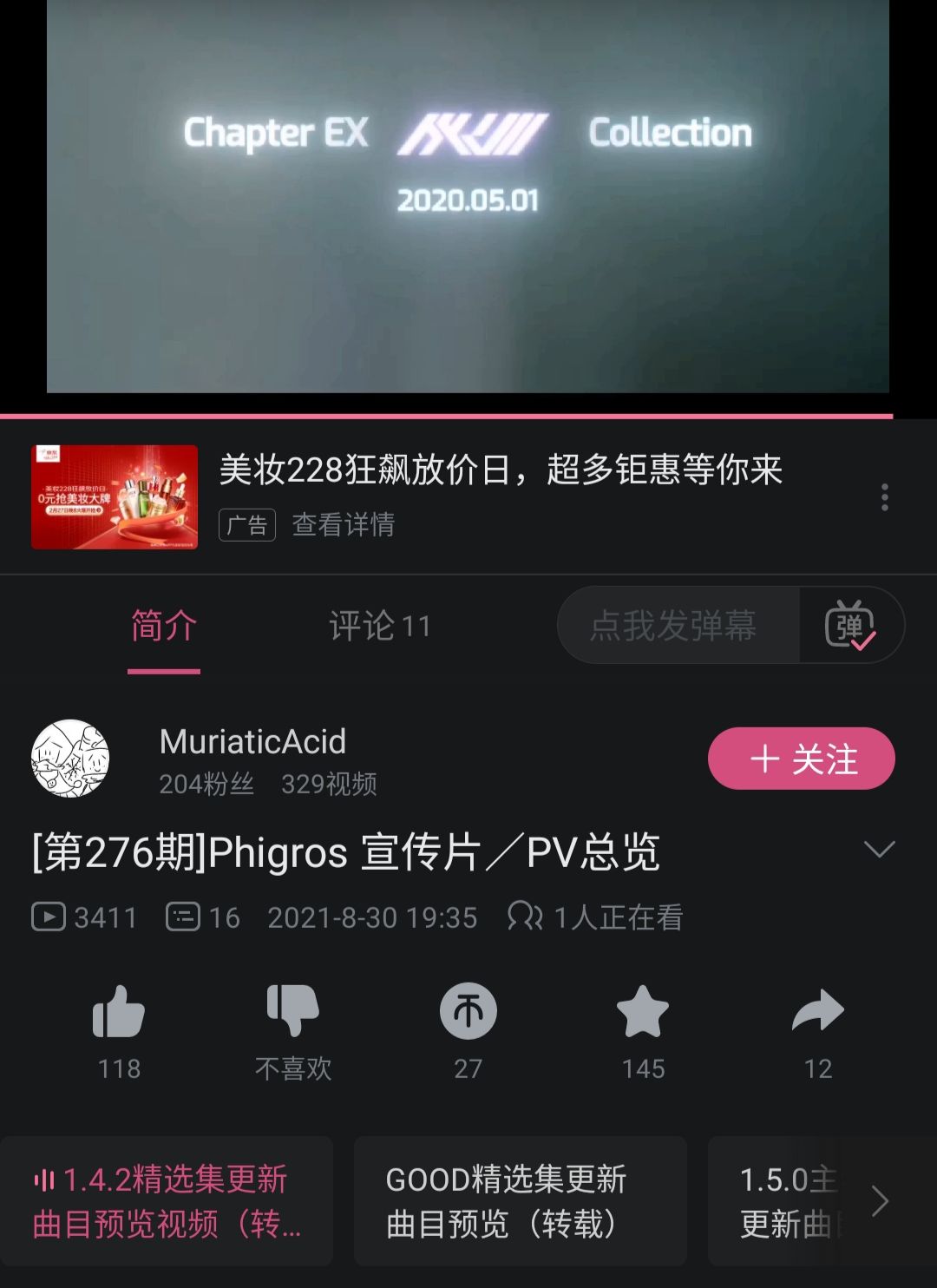Open the three-dot menu on the ad
The height and width of the screenshot is (1288, 937).
click(x=885, y=496)
